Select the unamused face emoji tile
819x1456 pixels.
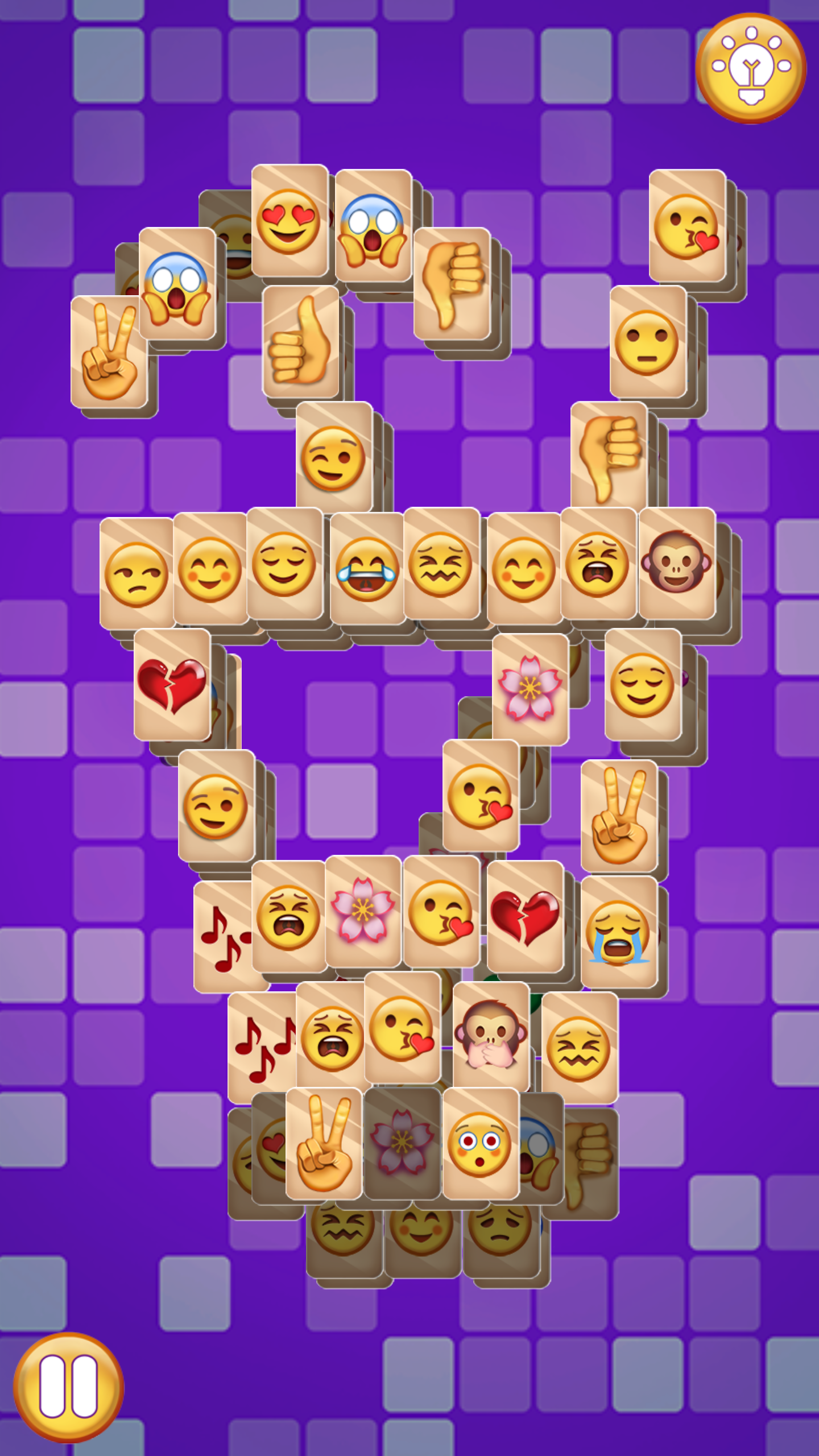pos(137,573)
